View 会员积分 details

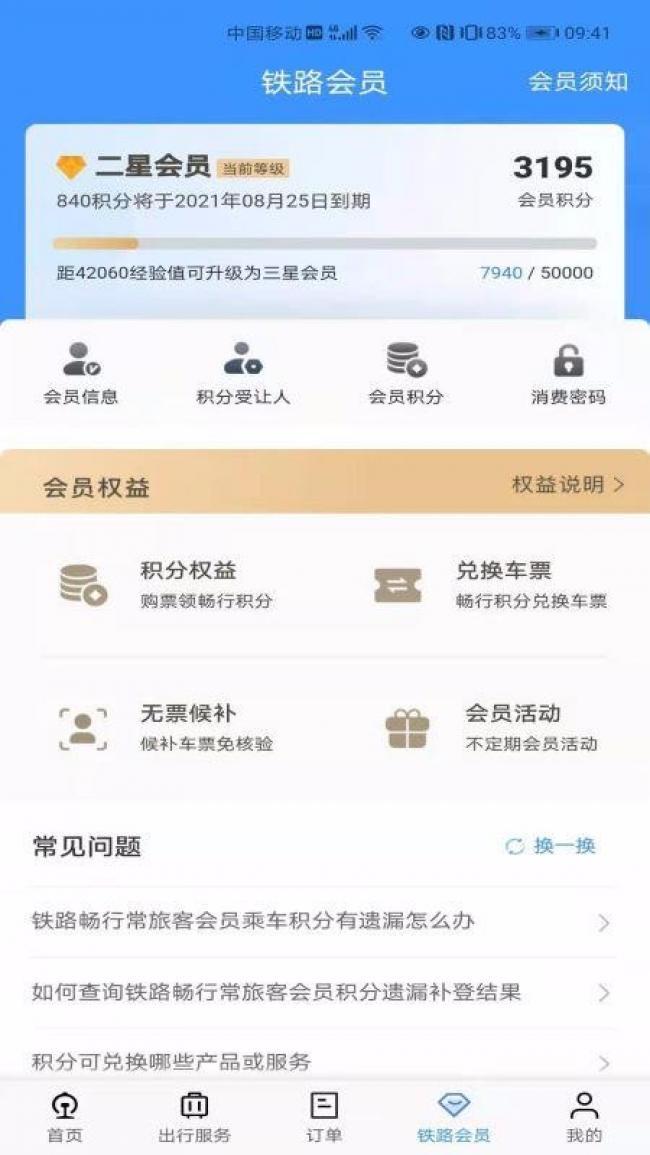click(406, 375)
